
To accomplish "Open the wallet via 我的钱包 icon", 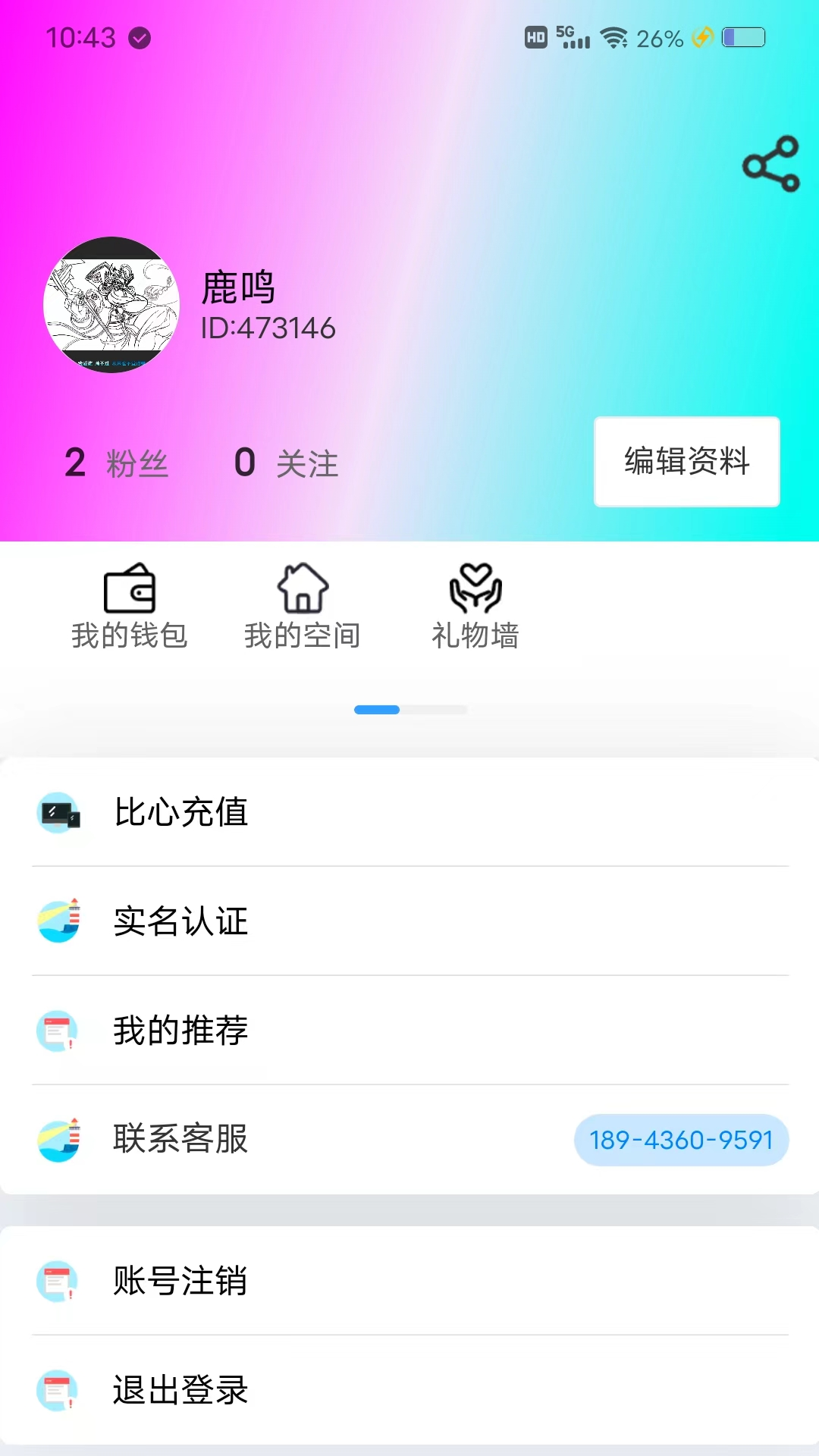I will (x=130, y=588).
